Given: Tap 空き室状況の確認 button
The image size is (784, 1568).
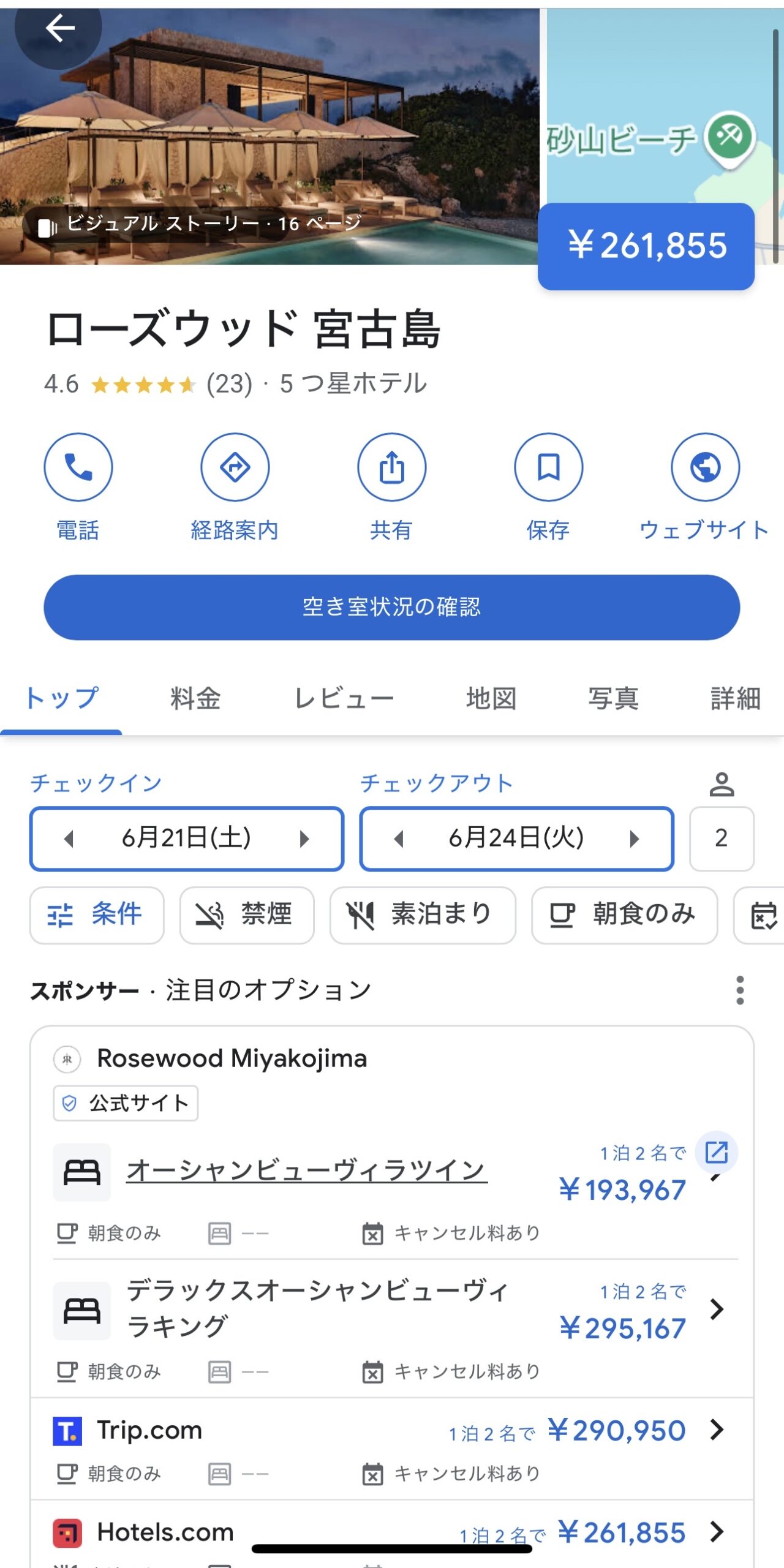Looking at the screenshot, I should (391, 607).
